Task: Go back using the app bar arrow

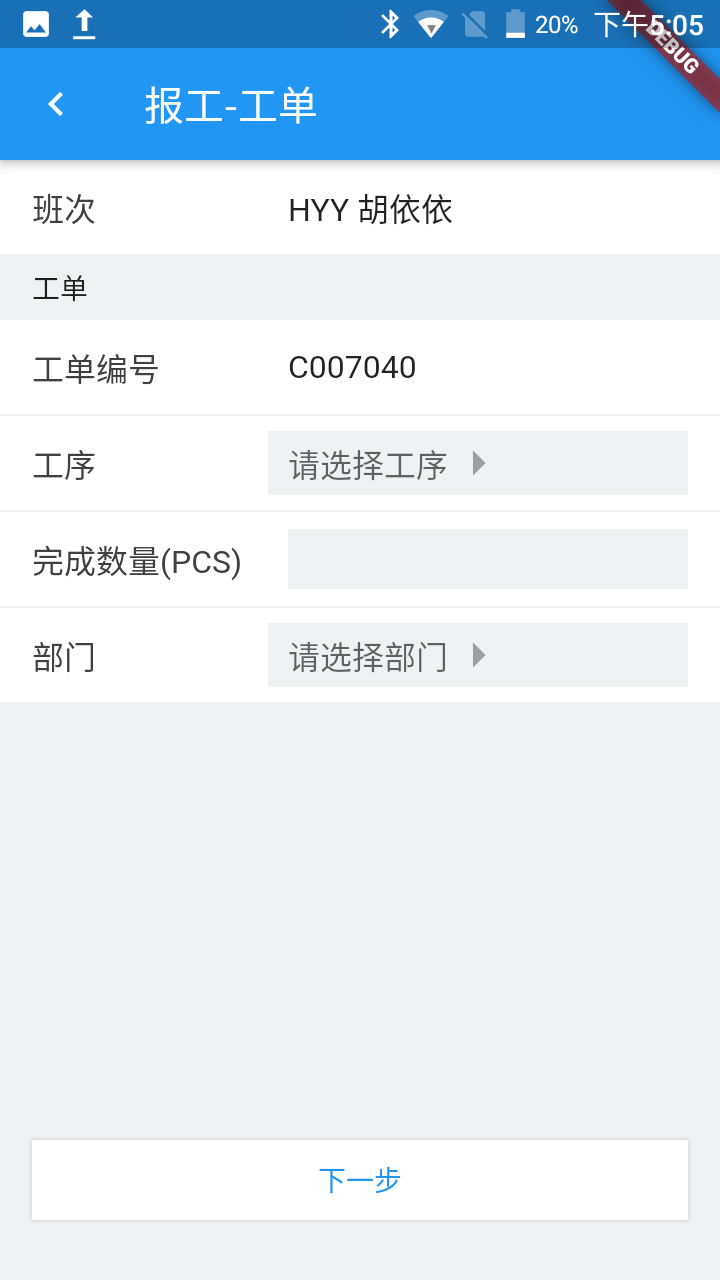Action: click(x=56, y=104)
